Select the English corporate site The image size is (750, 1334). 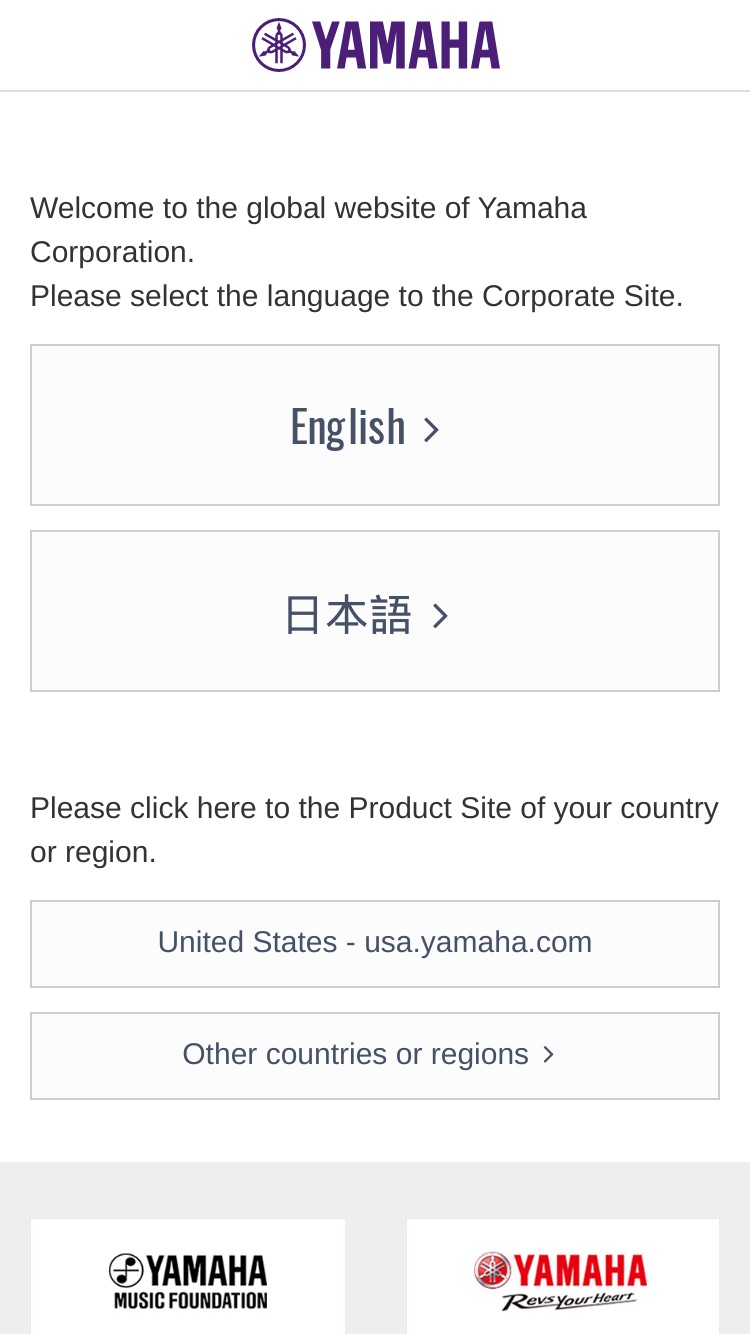point(375,425)
